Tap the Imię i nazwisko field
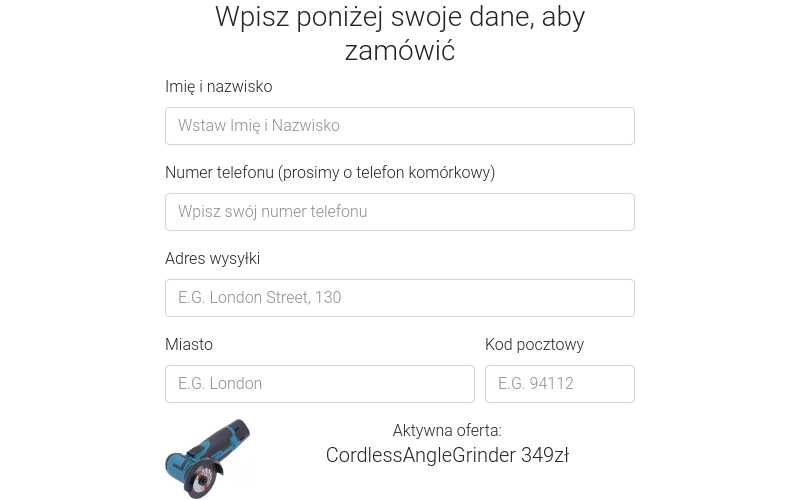 pyautogui.click(x=400, y=126)
